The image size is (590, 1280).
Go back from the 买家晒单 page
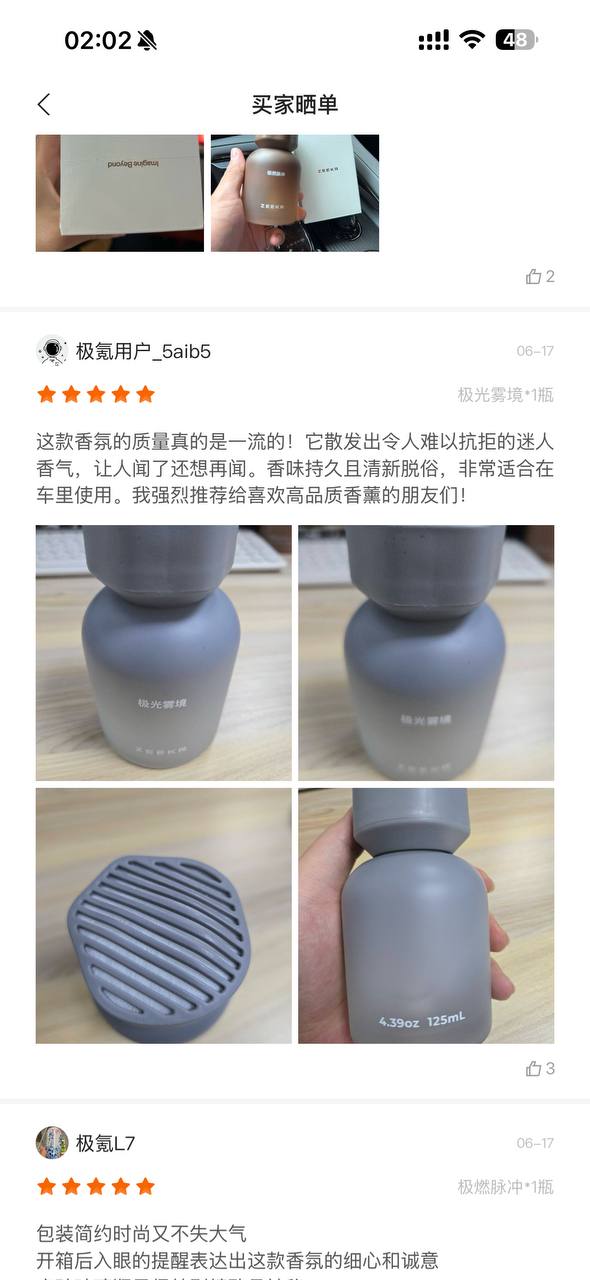(44, 104)
